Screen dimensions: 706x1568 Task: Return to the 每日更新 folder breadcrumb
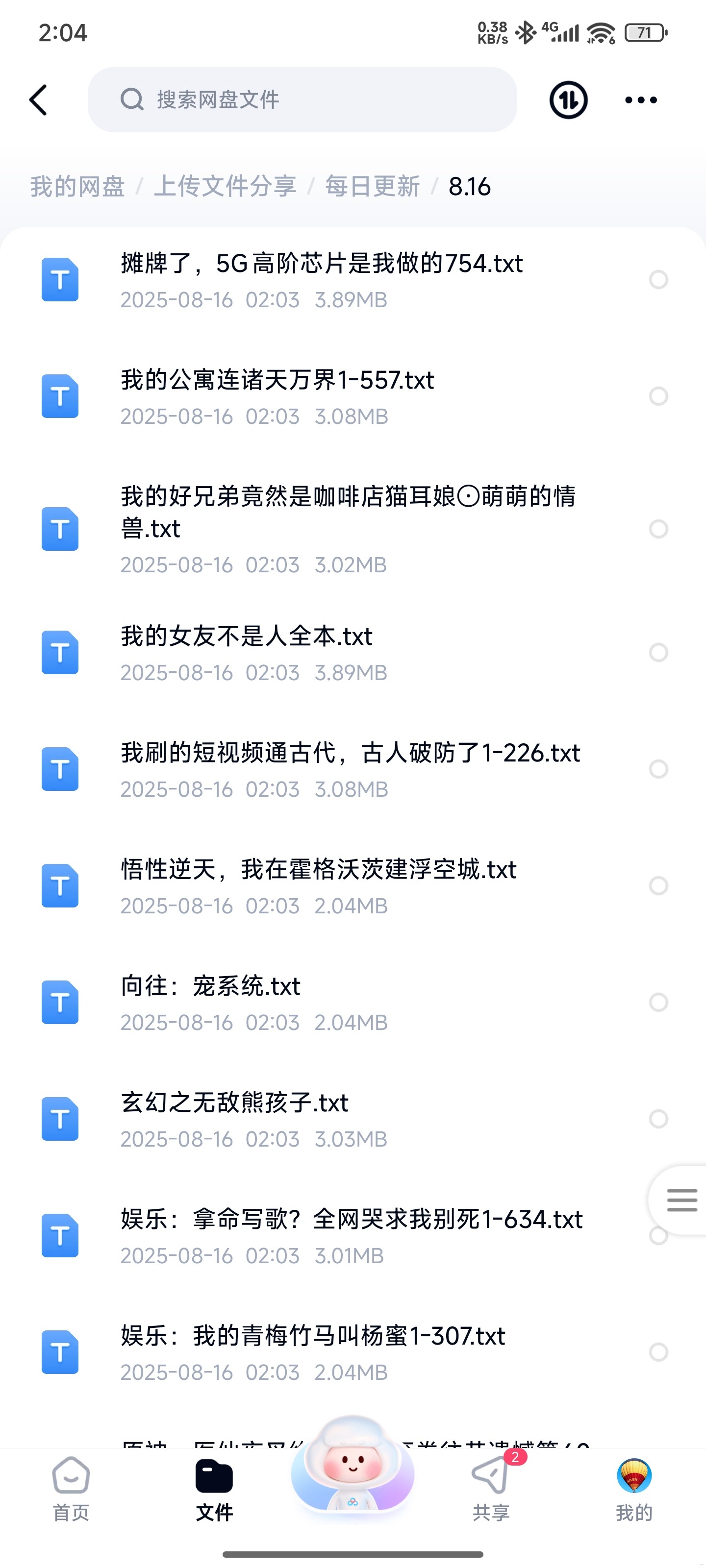click(x=372, y=186)
